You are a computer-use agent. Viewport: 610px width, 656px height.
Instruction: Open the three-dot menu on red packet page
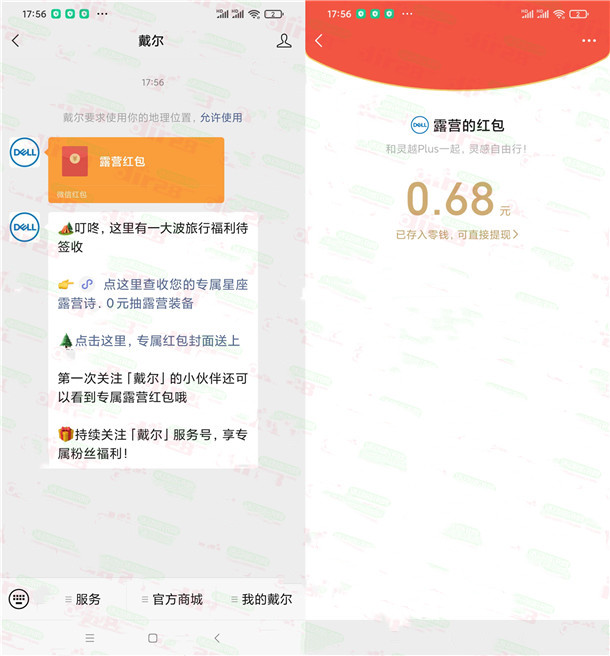[587, 41]
